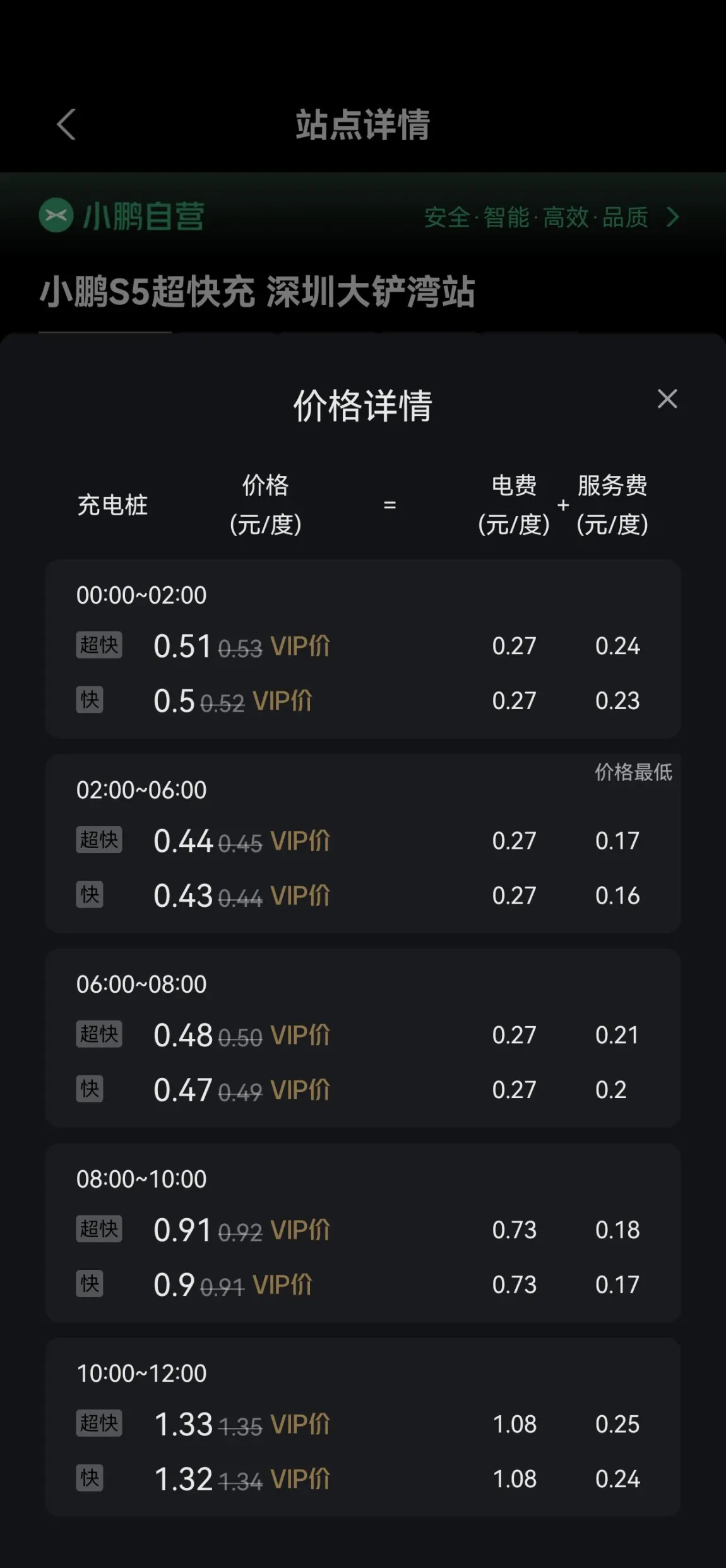Close the 价格详情 panel
726x1568 pixels.
tap(667, 399)
